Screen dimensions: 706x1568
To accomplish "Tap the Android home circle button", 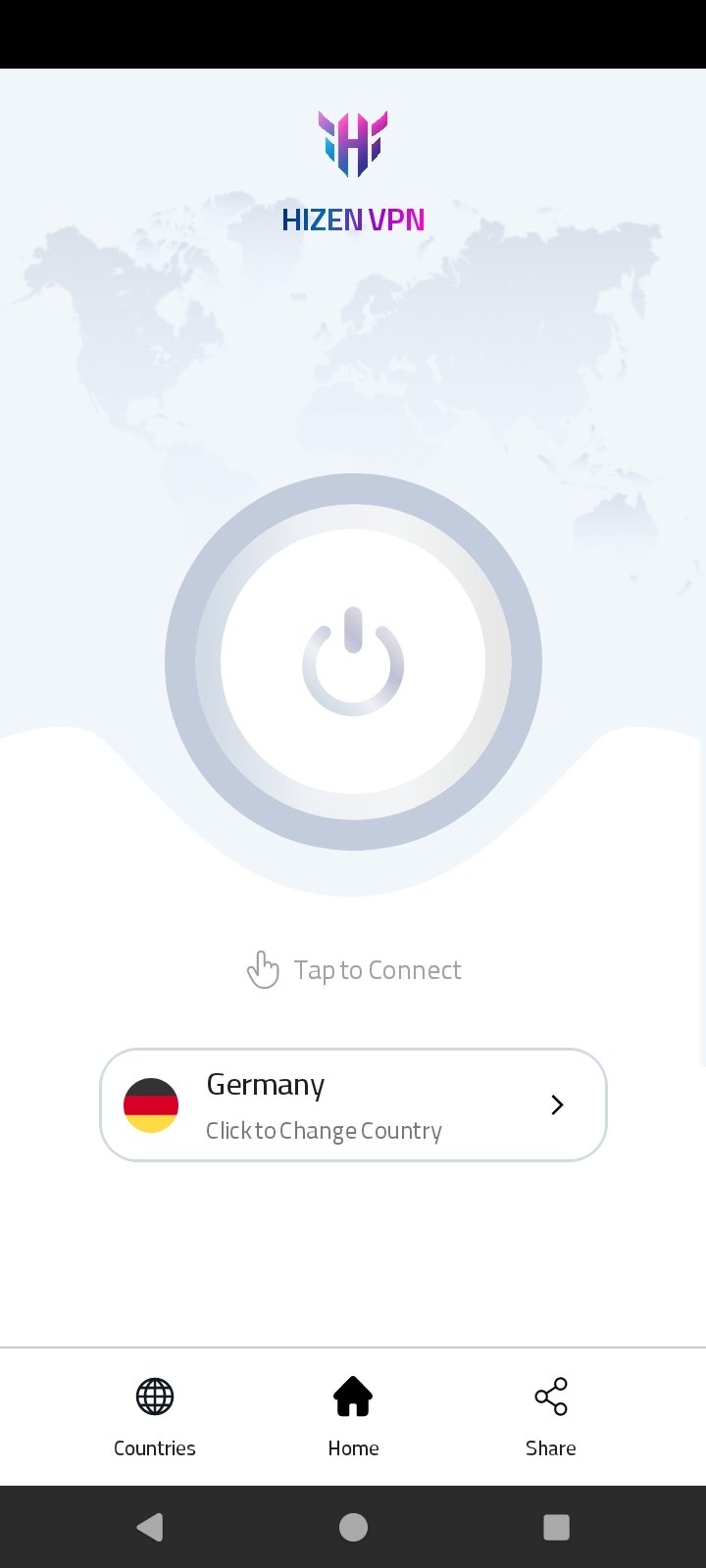I will (x=353, y=1526).
